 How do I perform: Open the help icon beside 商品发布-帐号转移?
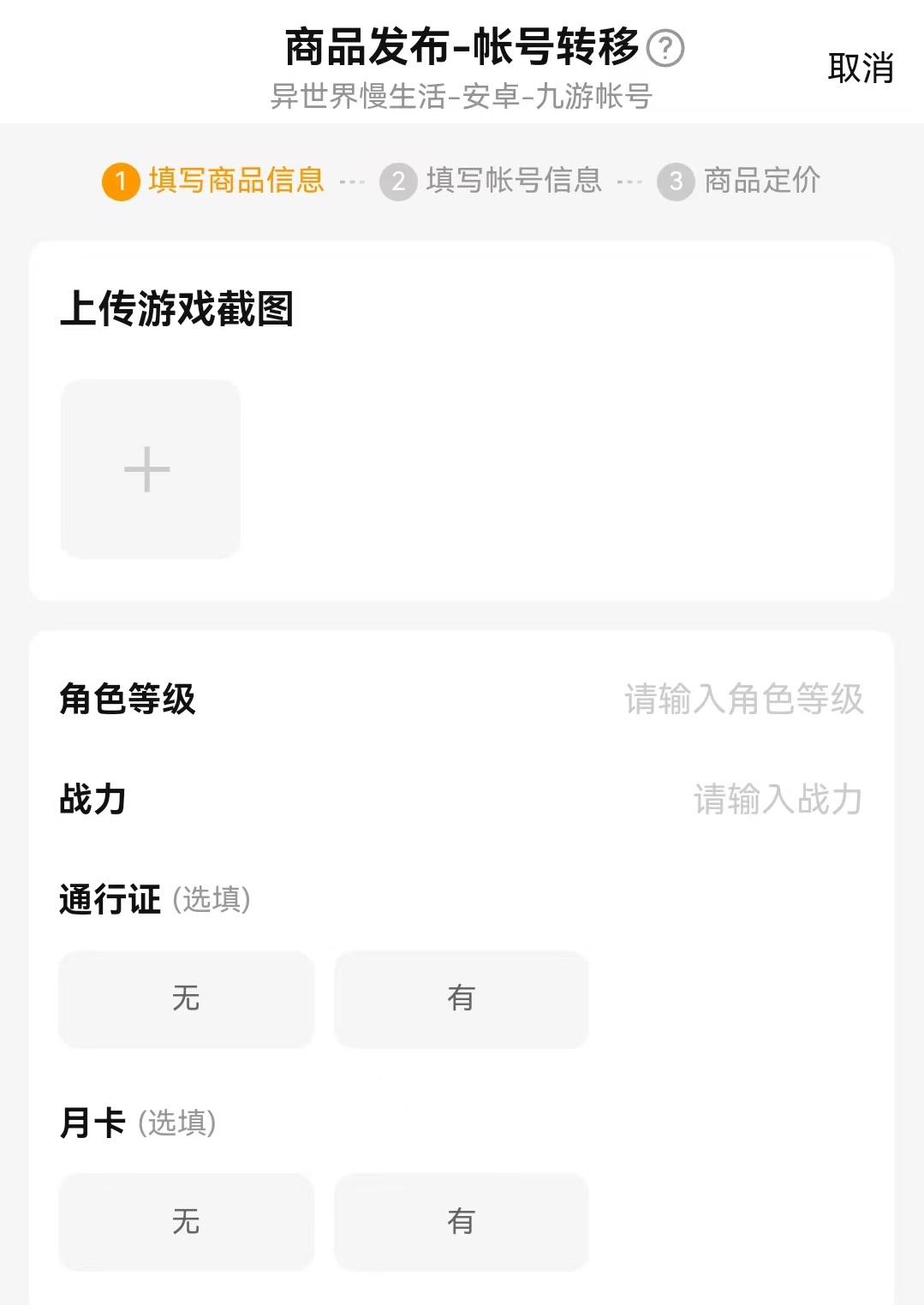pyautogui.click(x=665, y=48)
